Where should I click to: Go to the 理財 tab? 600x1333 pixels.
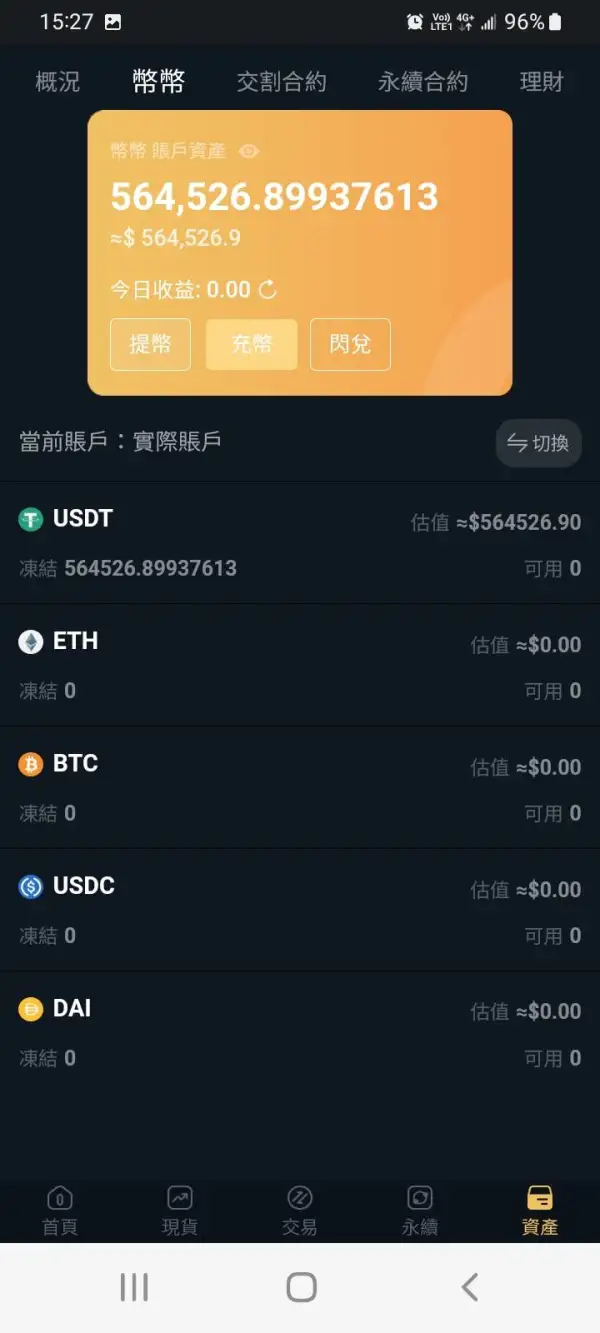[x=541, y=82]
